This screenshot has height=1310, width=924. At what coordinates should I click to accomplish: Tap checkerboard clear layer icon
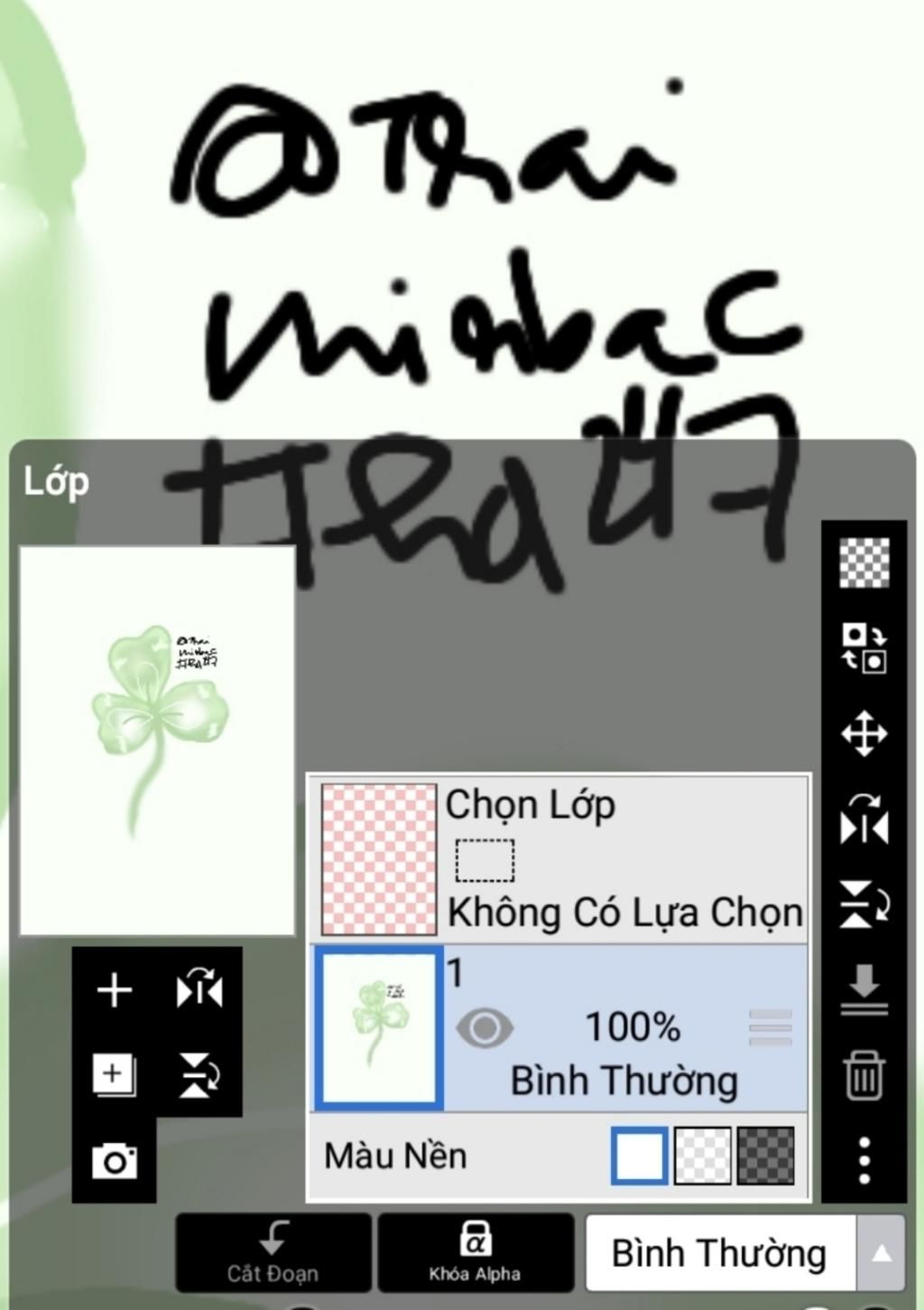[864, 562]
